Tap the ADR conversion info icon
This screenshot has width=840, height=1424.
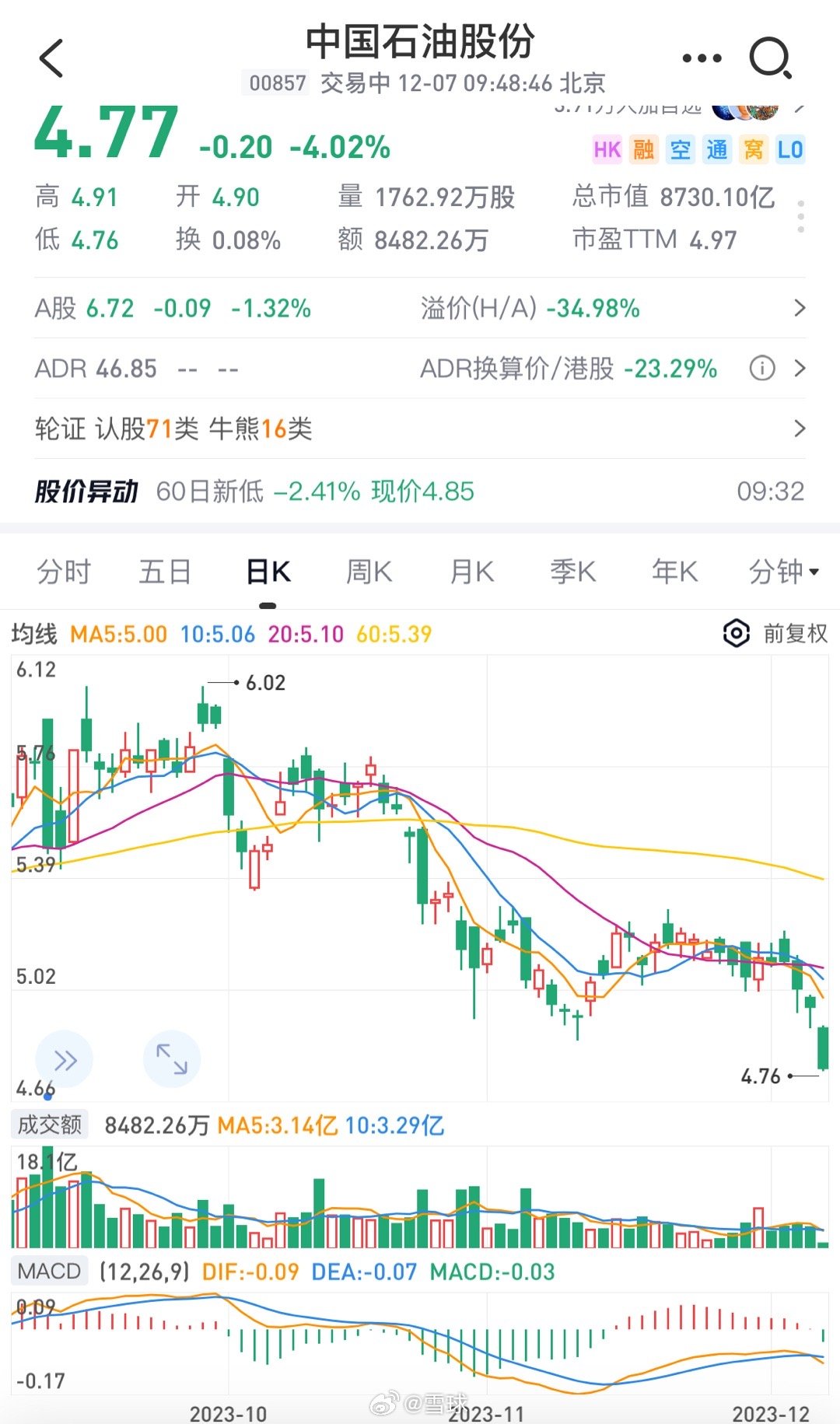click(x=762, y=368)
